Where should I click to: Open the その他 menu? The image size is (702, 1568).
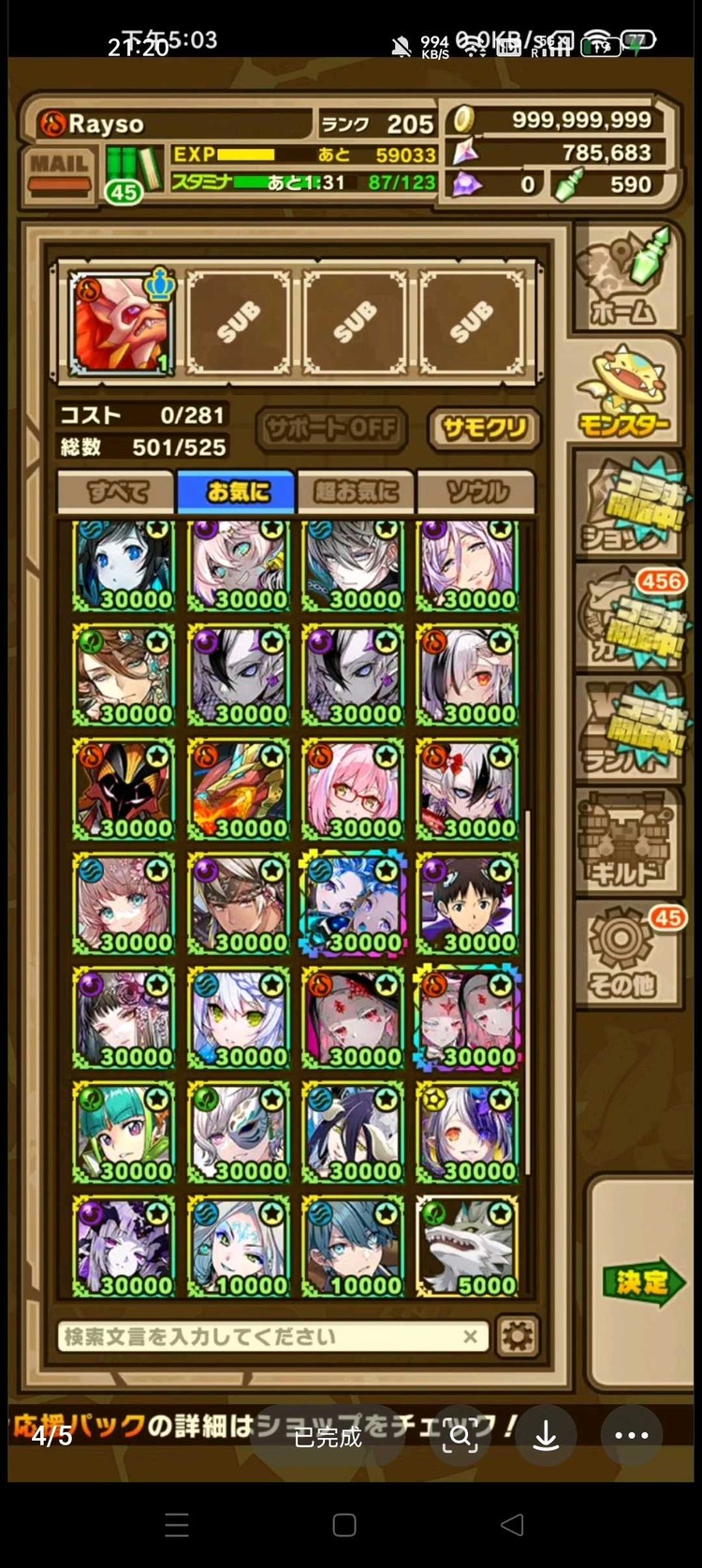pyautogui.click(x=622, y=955)
